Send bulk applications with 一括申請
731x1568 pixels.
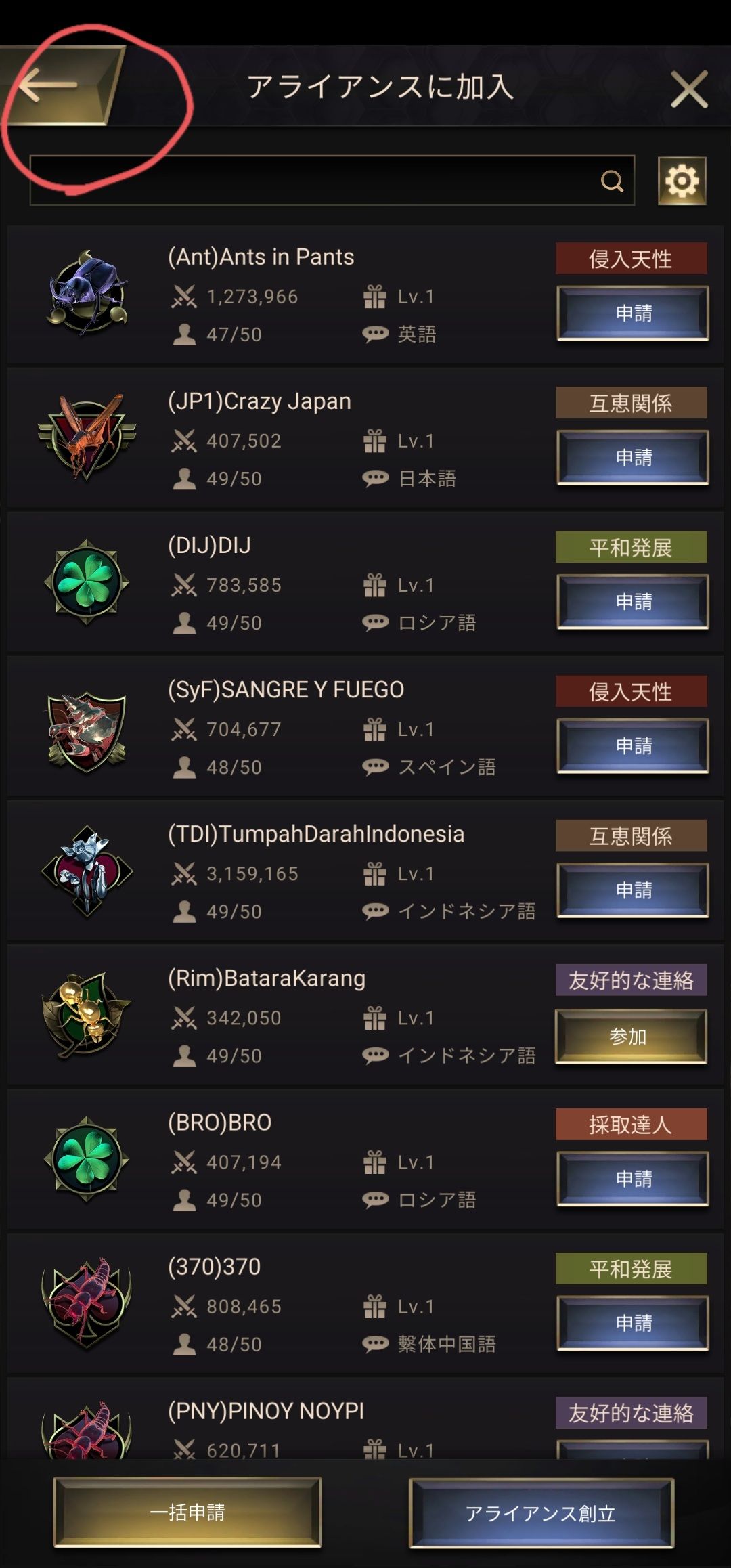(x=187, y=1512)
